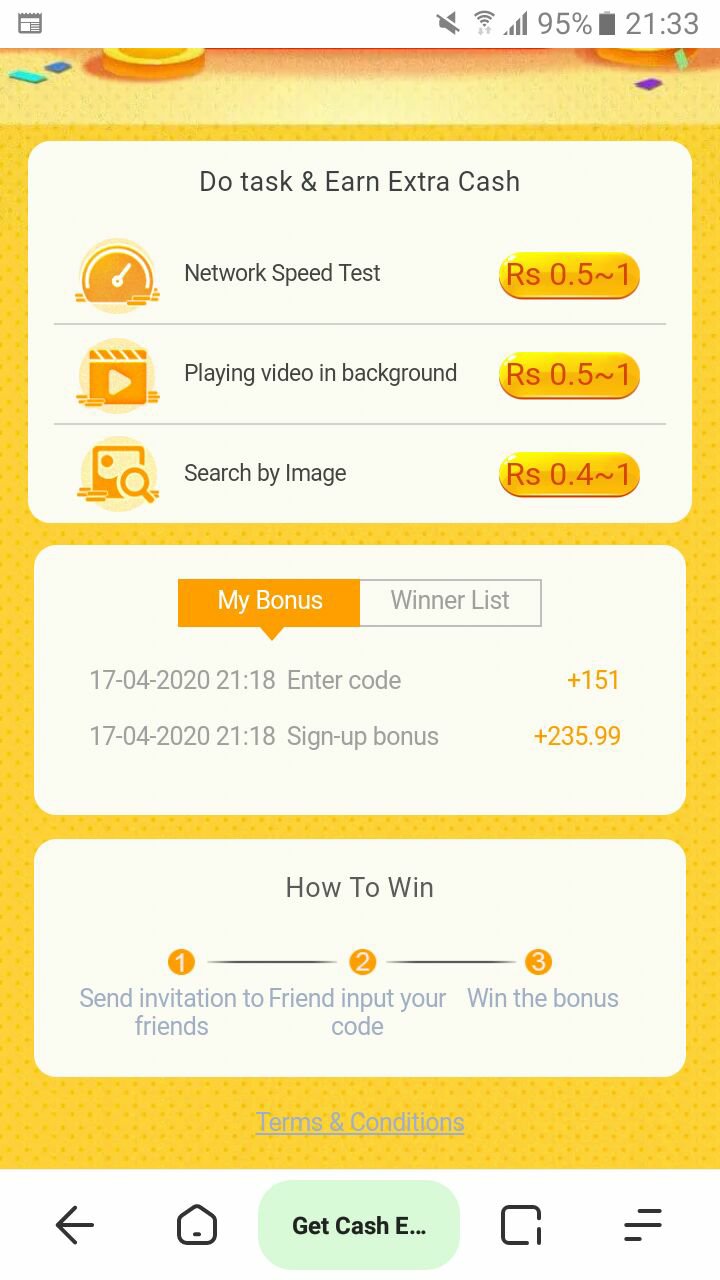This screenshot has width=720, height=1280.
Task: Open the Terms & Conditions link
Action: [x=360, y=1123]
